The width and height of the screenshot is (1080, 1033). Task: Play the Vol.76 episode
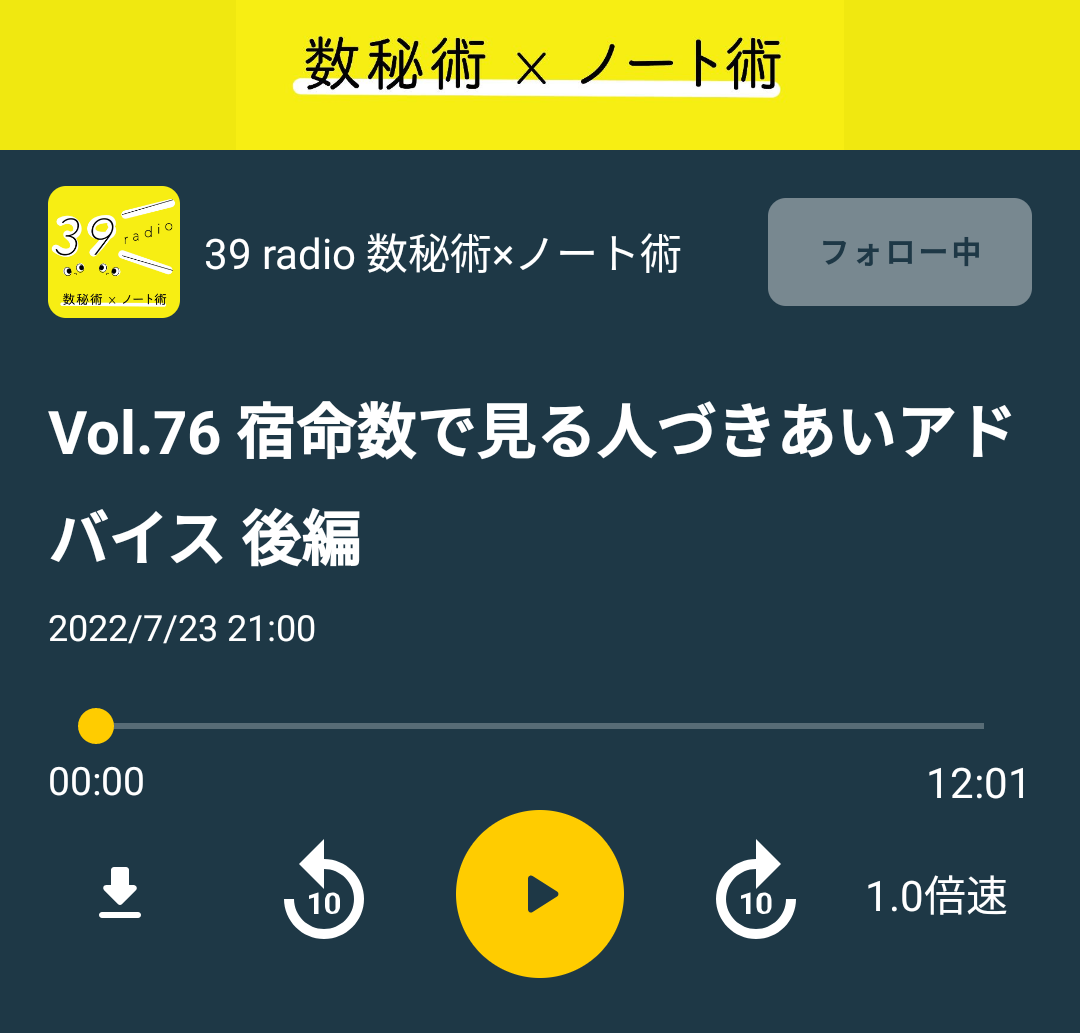(540, 893)
